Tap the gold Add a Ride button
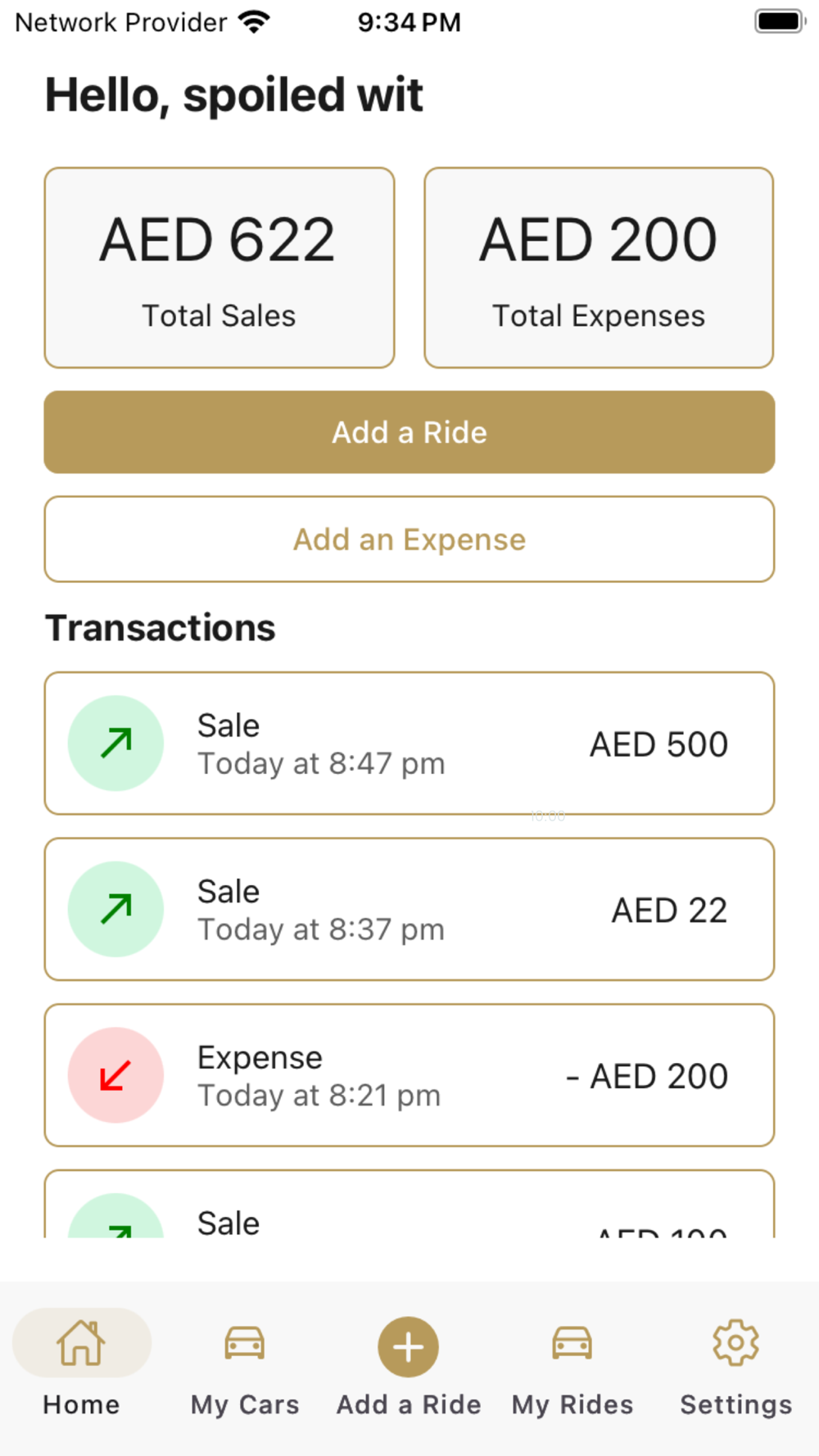 [x=409, y=432]
